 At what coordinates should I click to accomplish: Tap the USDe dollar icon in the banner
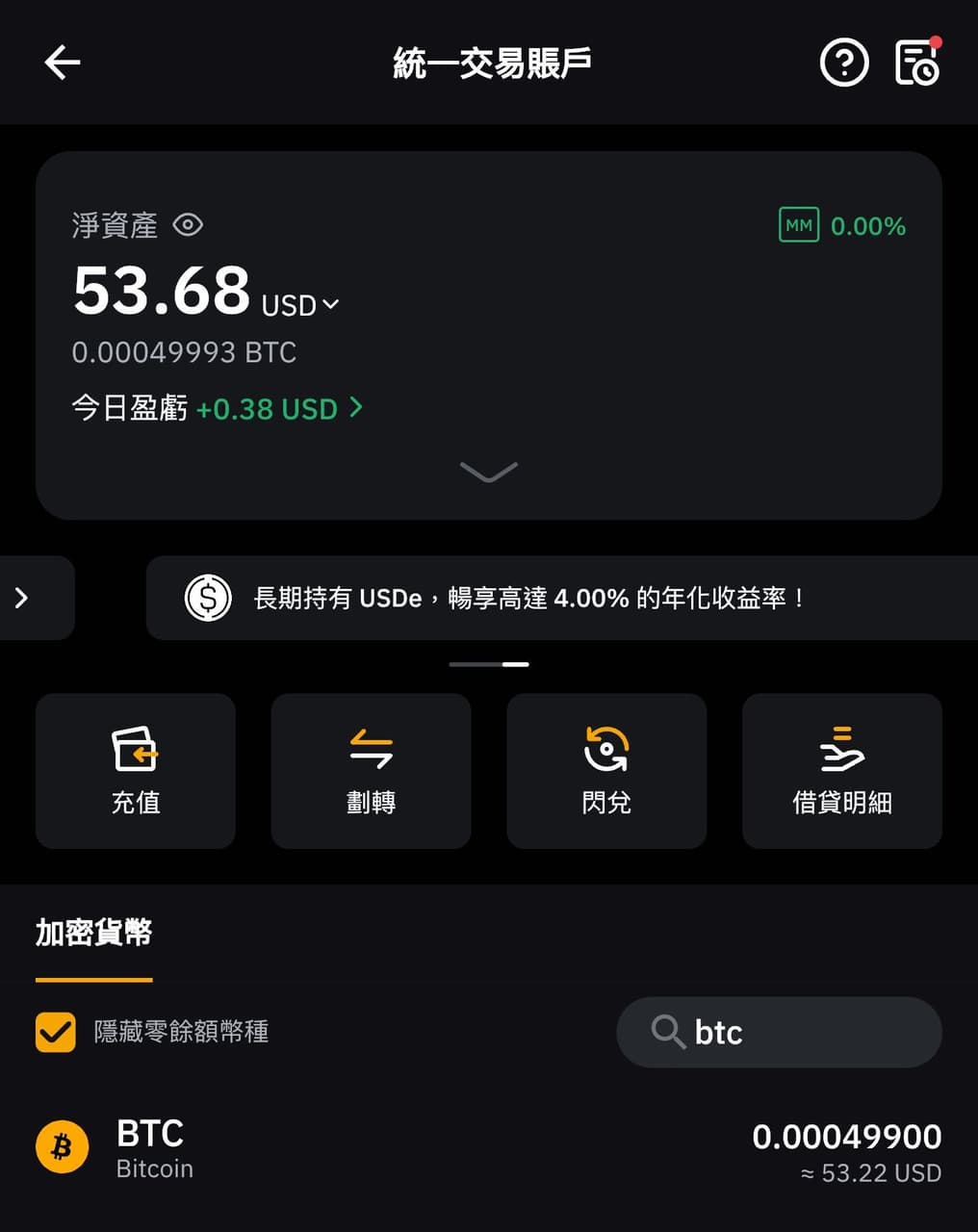(x=207, y=598)
